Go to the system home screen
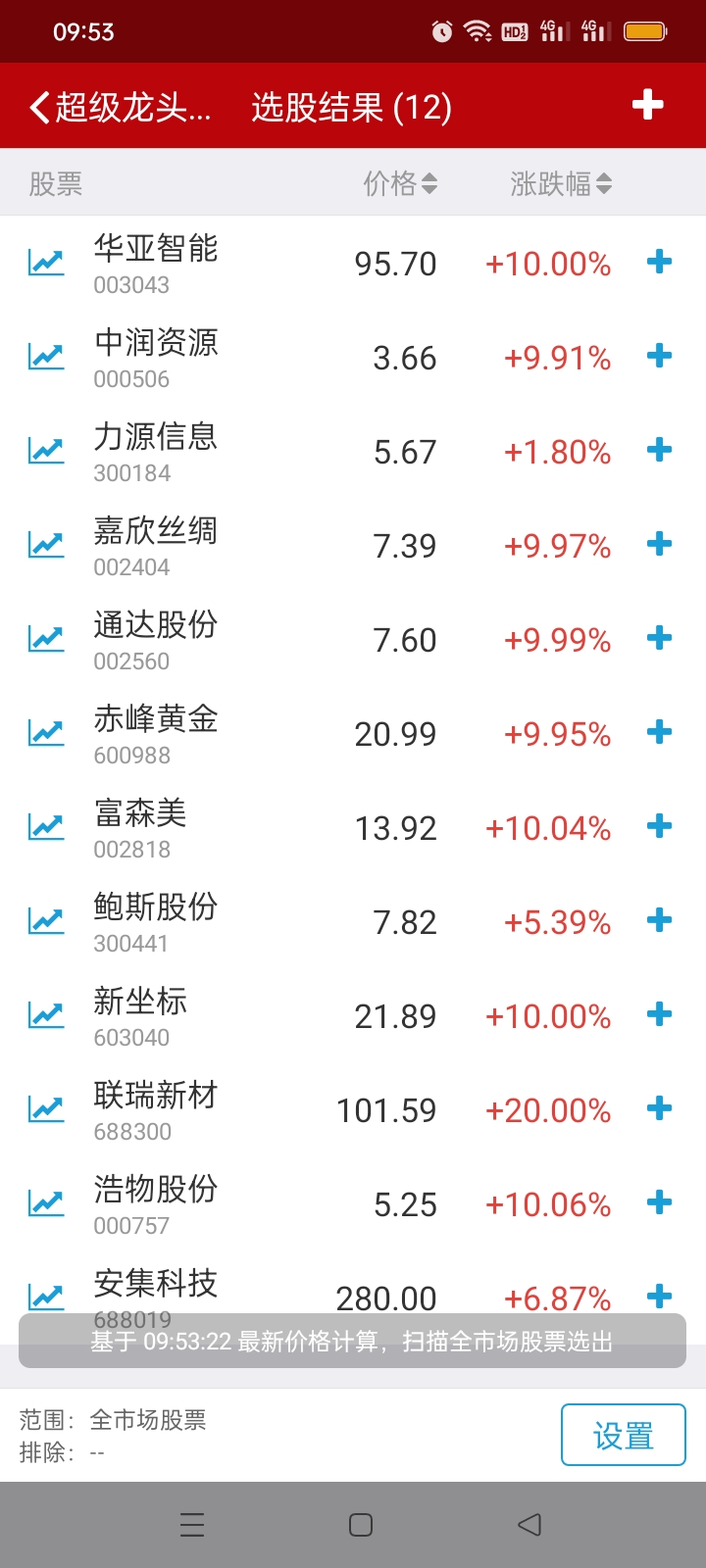Screen dimensions: 706x1568 (x=361, y=1525)
